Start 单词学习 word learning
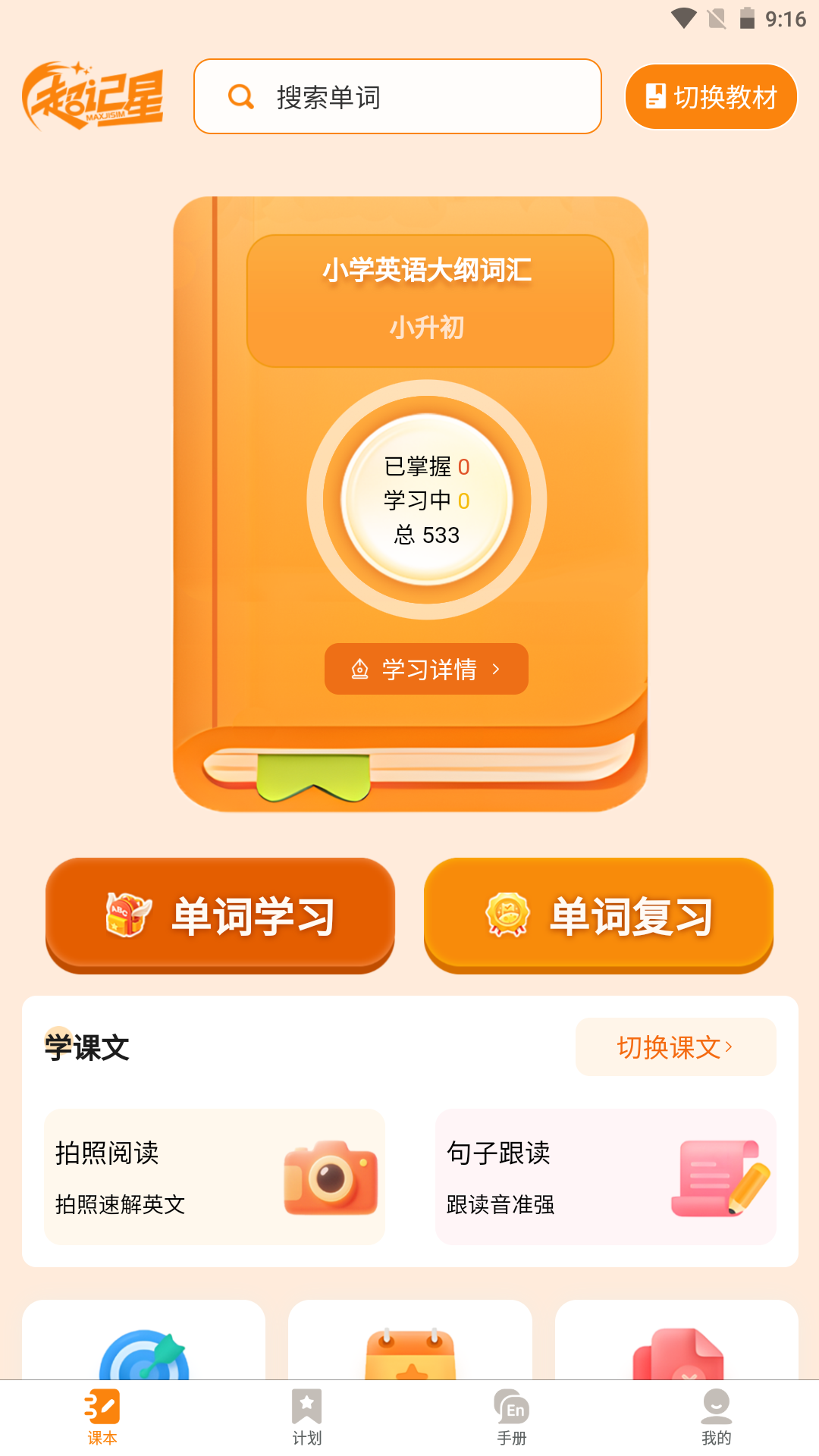Image resolution: width=819 pixels, height=1456 pixels. 220,914
